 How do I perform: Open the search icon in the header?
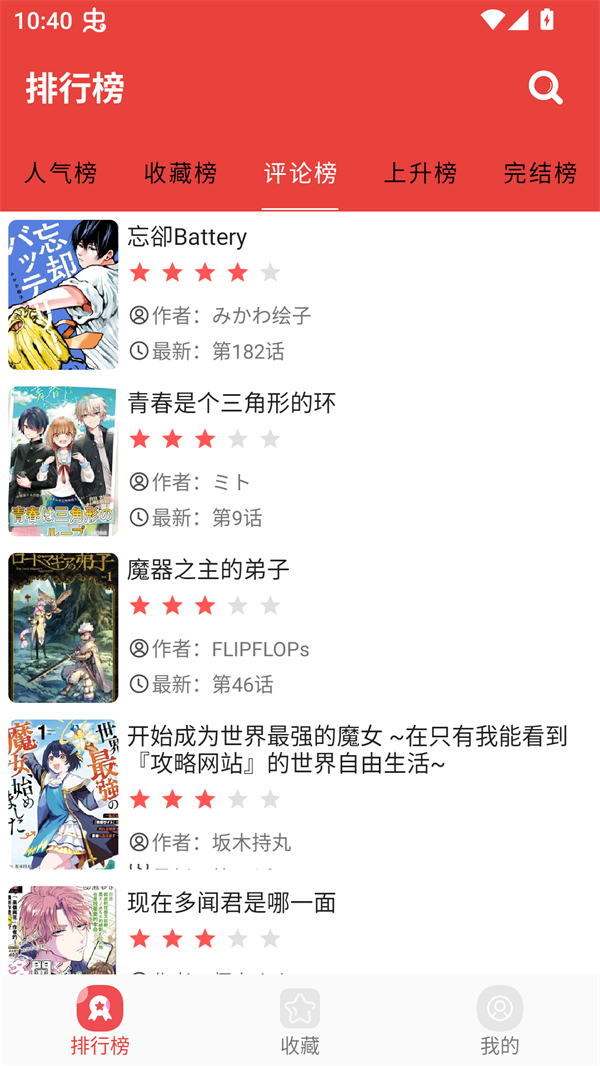pos(545,88)
